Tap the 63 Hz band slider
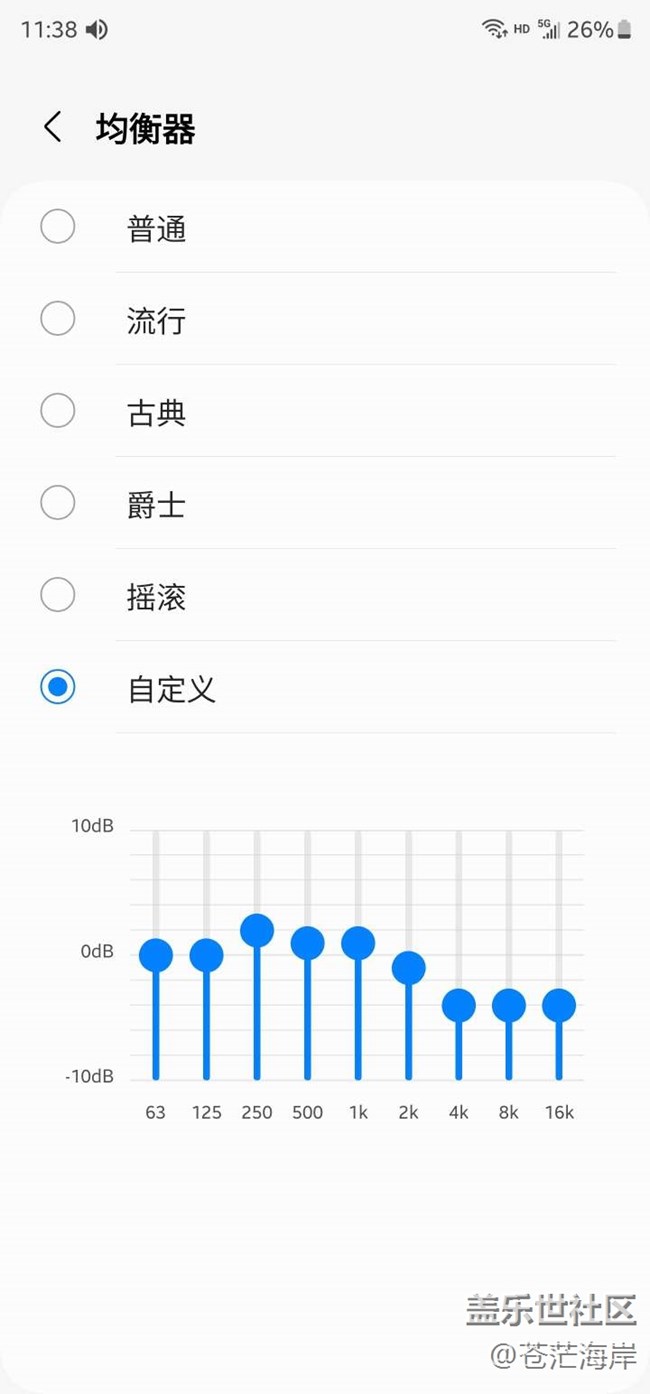Image resolution: width=650 pixels, height=1394 pixels. click(156, 955)
